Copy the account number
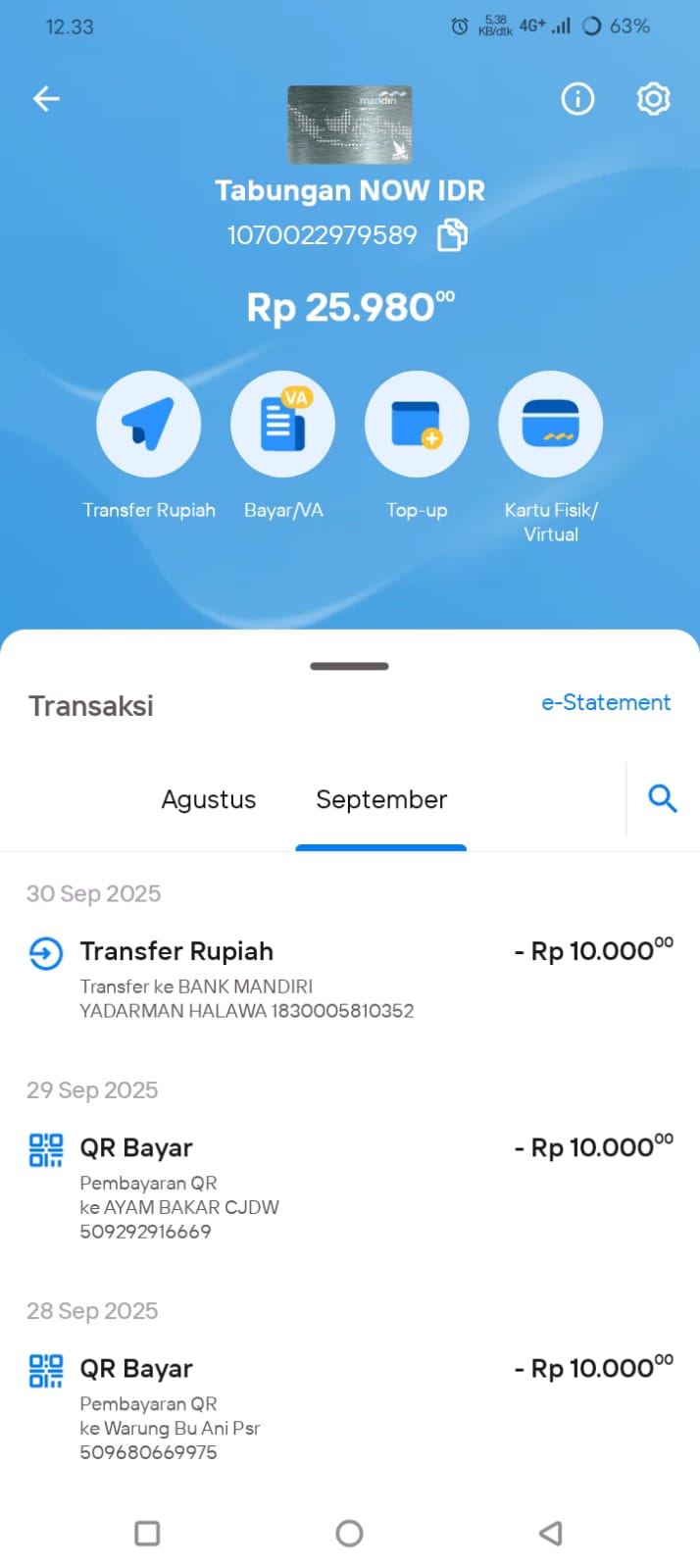The image size is (700, 1568). click(x=452, y=235)
